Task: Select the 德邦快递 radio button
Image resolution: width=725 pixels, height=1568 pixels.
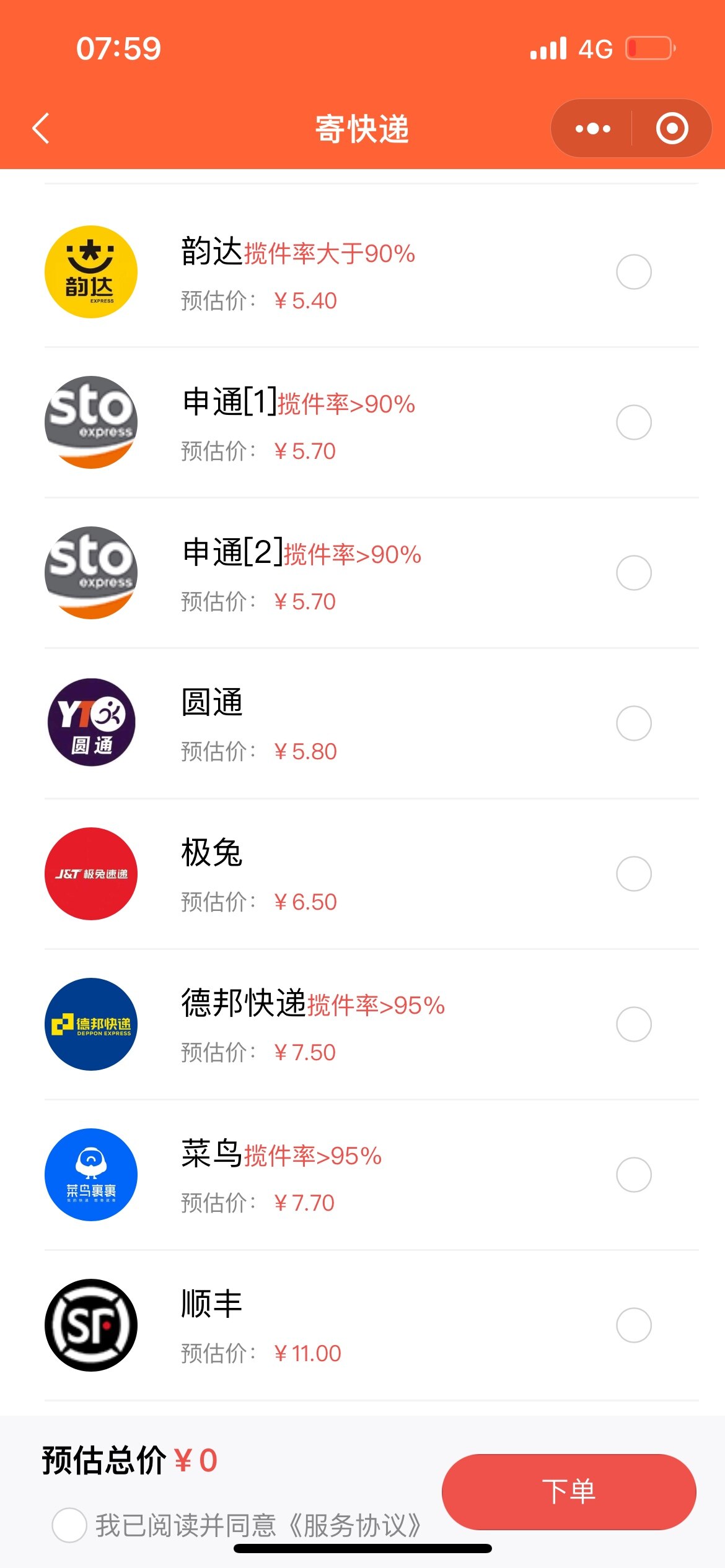Action: pos(633,1024)
